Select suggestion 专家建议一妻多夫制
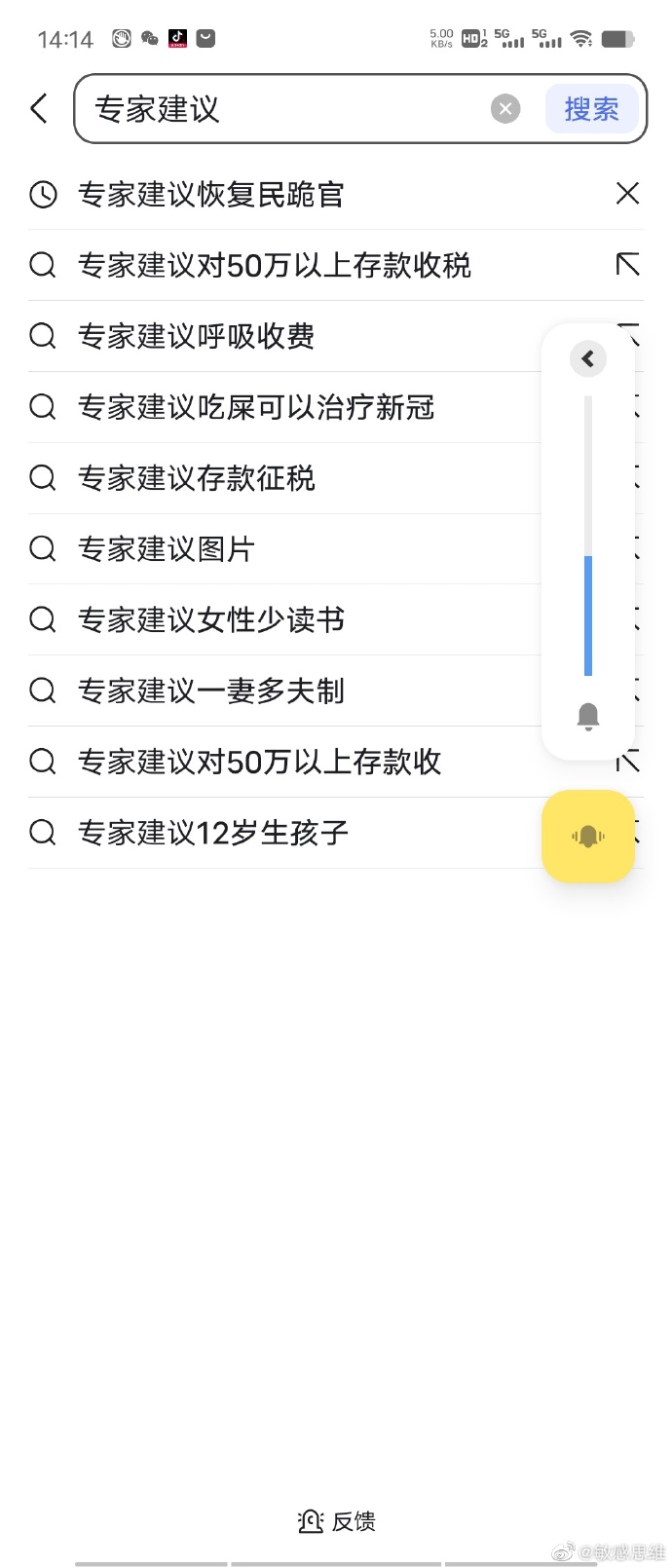 (211, 691)
